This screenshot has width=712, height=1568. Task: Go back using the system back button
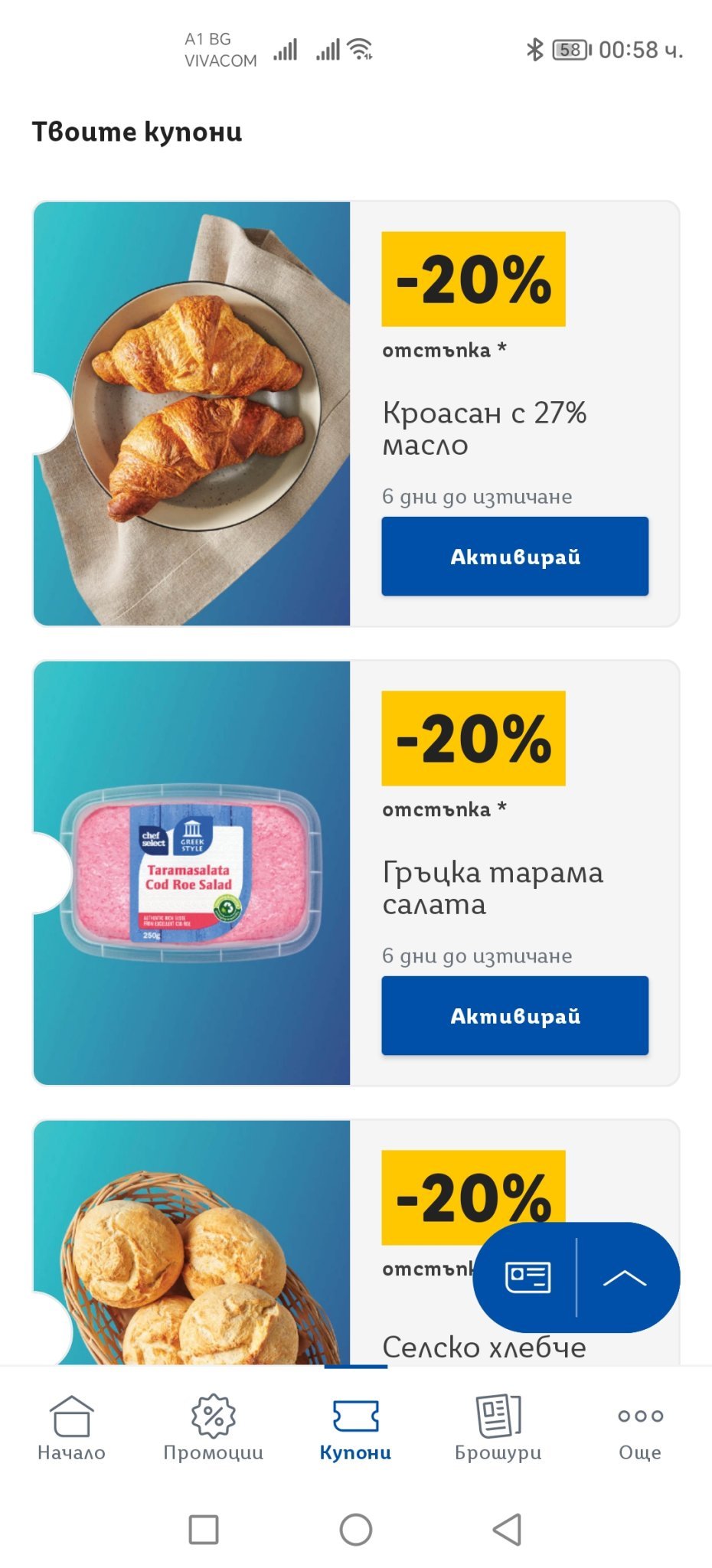(507, 1529)
